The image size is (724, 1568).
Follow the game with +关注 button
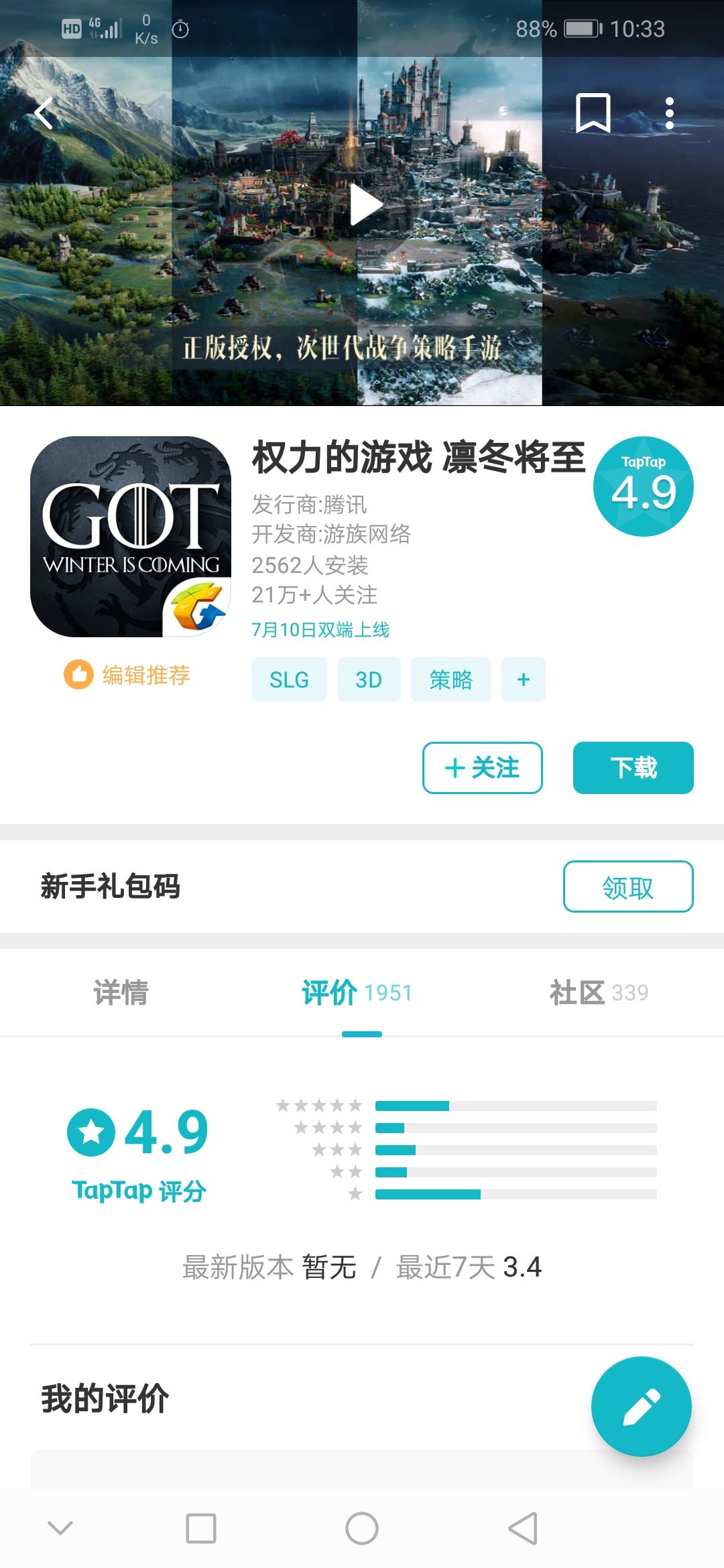482,768
